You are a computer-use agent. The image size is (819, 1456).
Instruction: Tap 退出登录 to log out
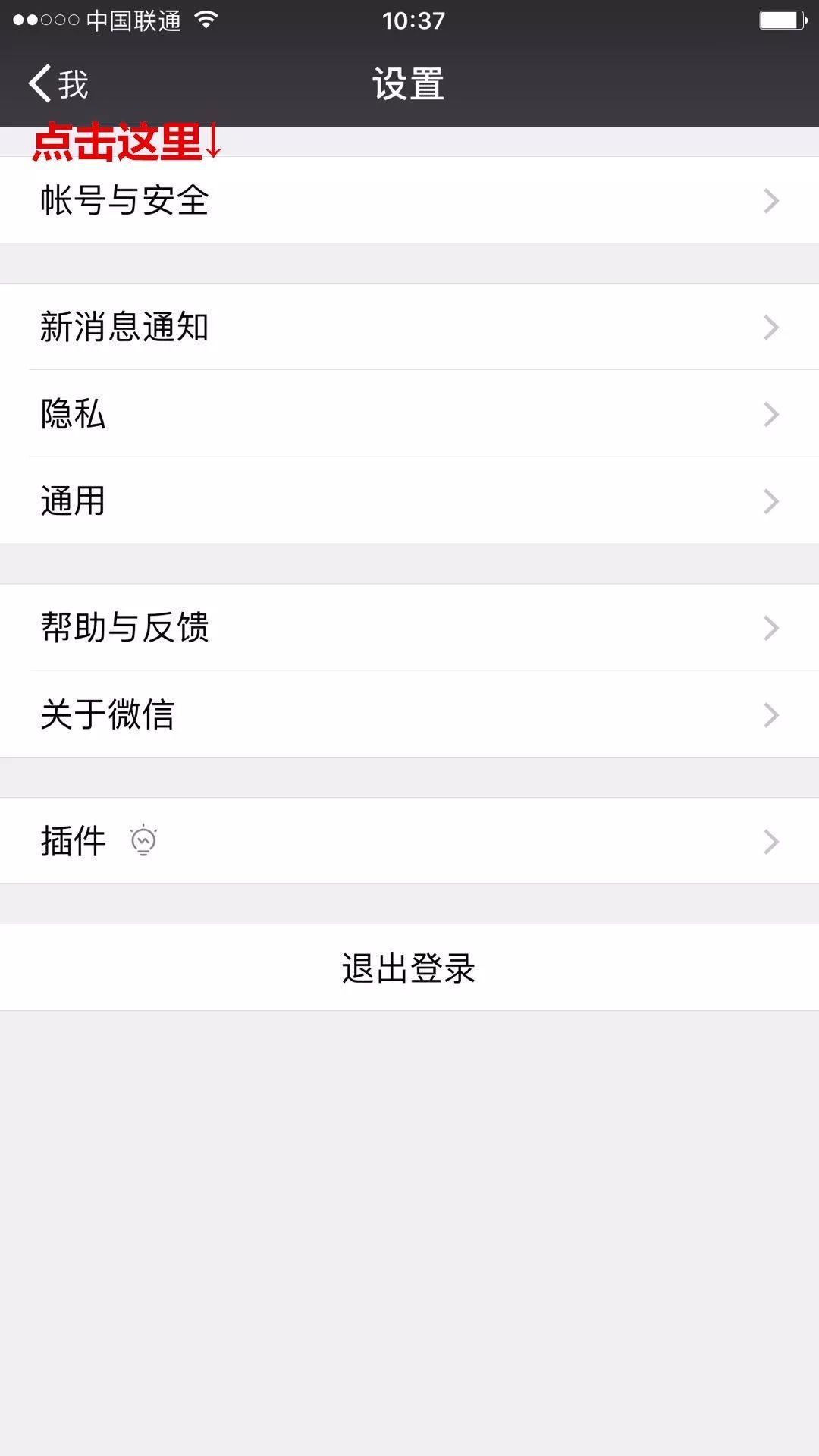[x=409, y=968]
